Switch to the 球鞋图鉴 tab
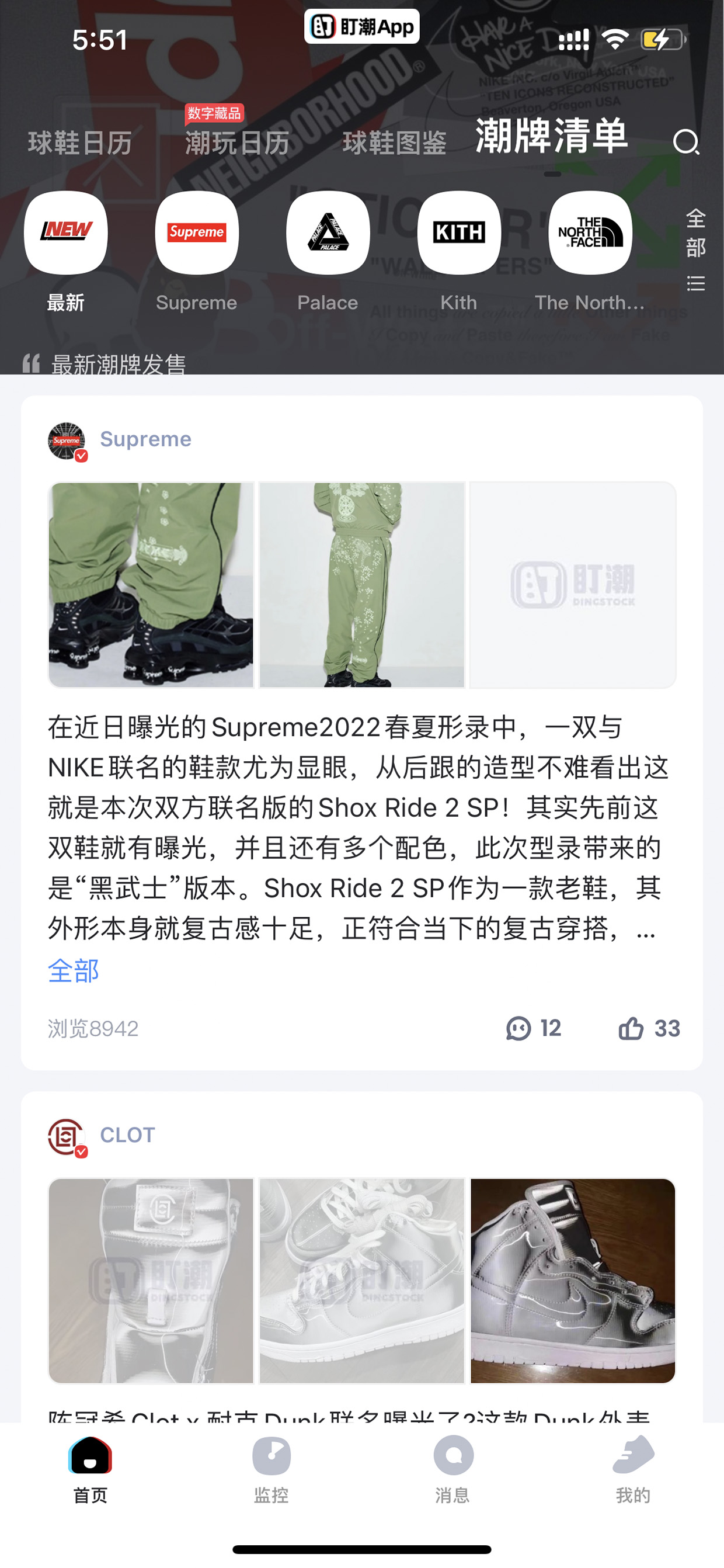 click(394, 143)
